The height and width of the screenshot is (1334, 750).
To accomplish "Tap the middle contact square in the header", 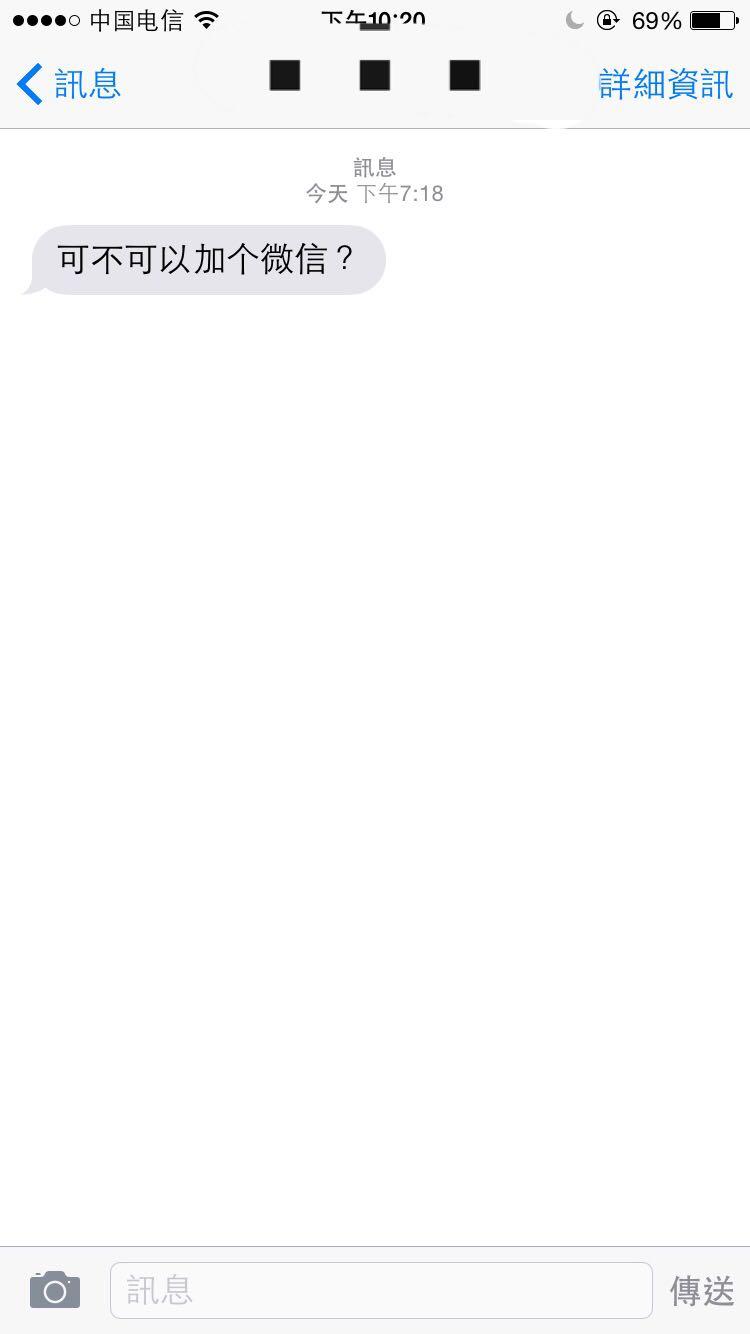I will [x=373, y=75].
